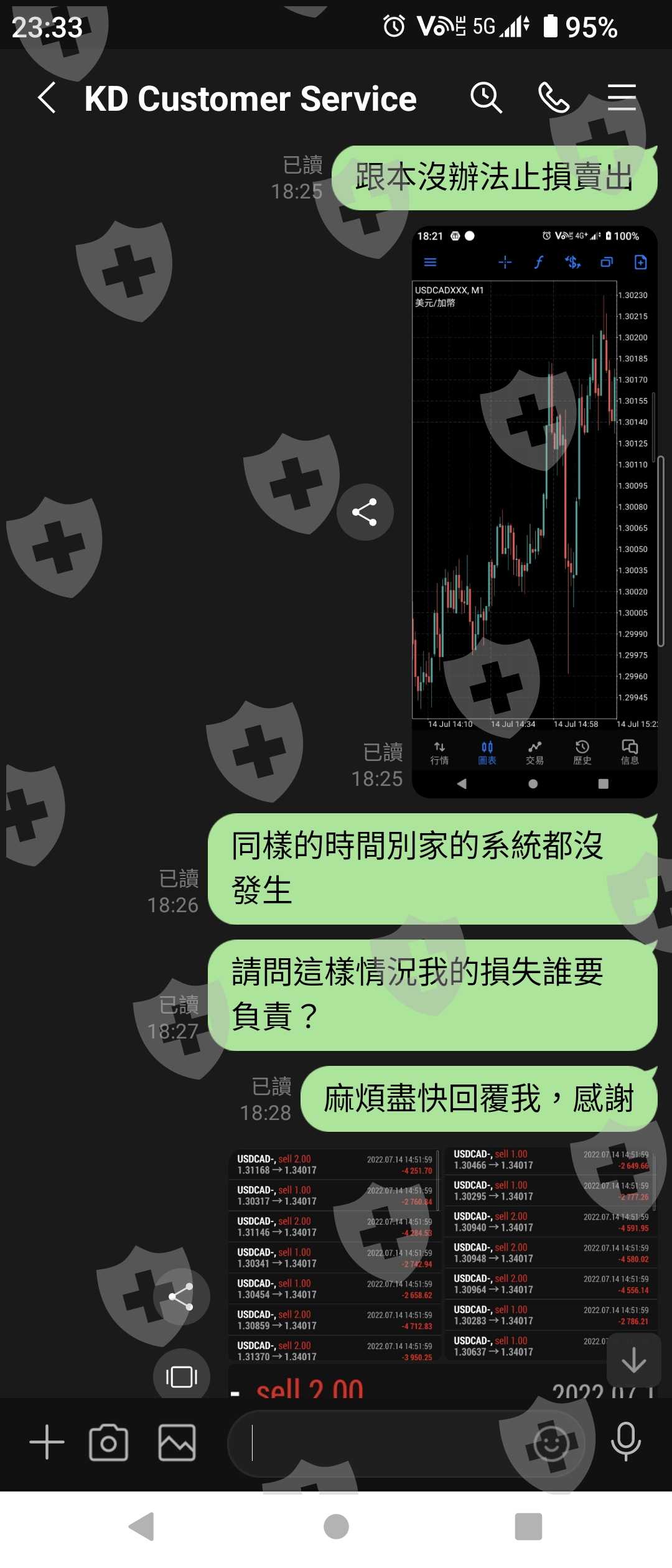
Task: Open the sticker and emoji panel
Action: click(x=552, y=1443)
